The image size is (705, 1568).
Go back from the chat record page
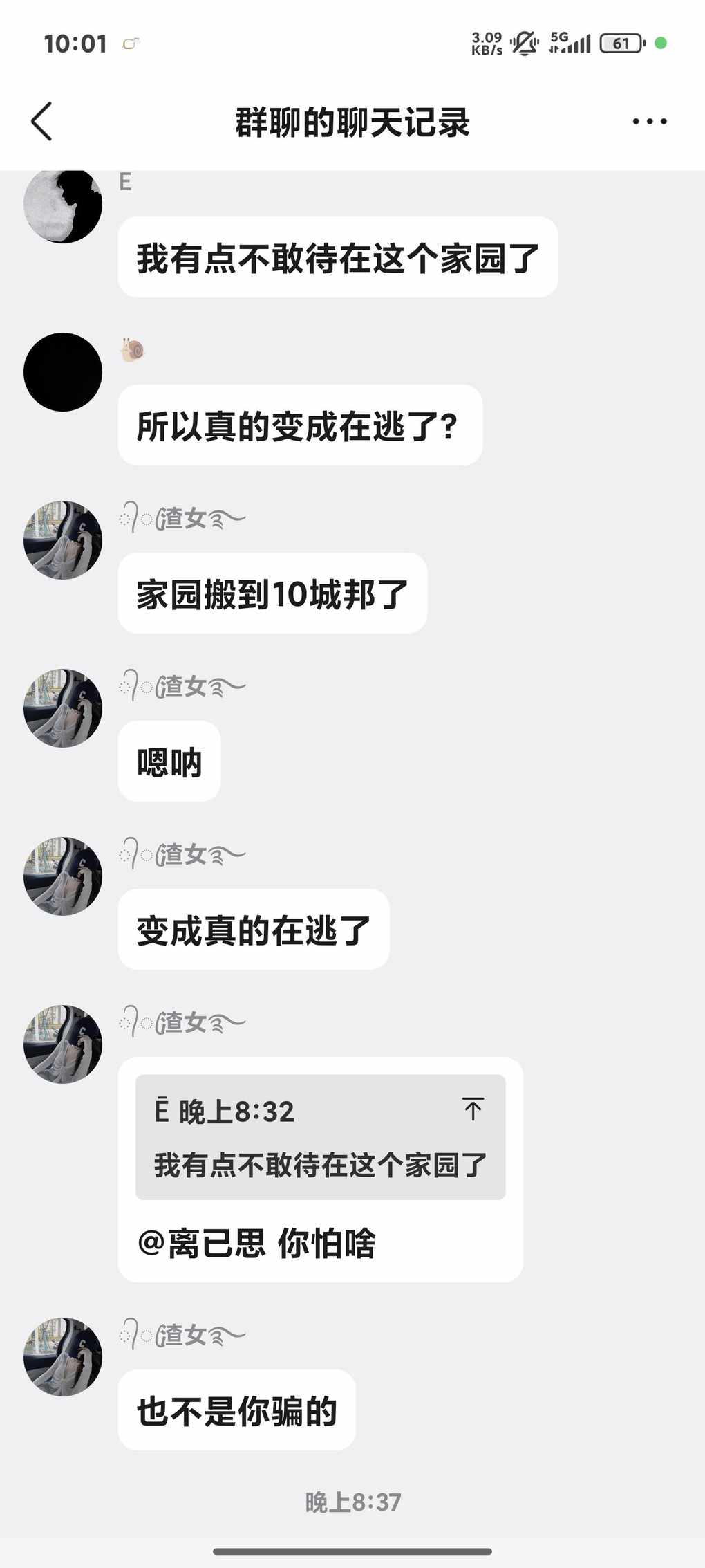[x=42, y=122]
